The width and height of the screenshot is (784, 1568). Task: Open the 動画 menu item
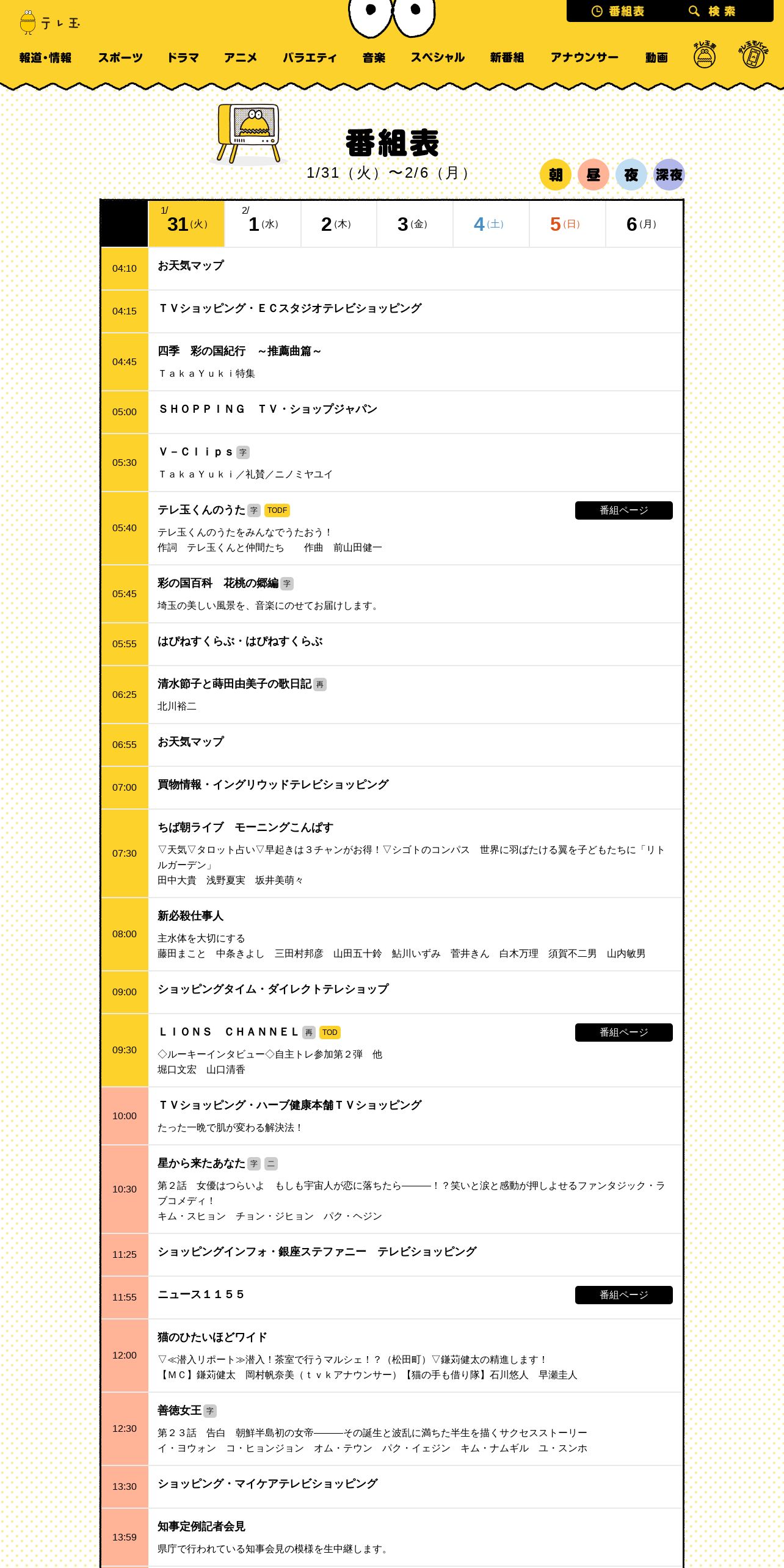point(656,57)
